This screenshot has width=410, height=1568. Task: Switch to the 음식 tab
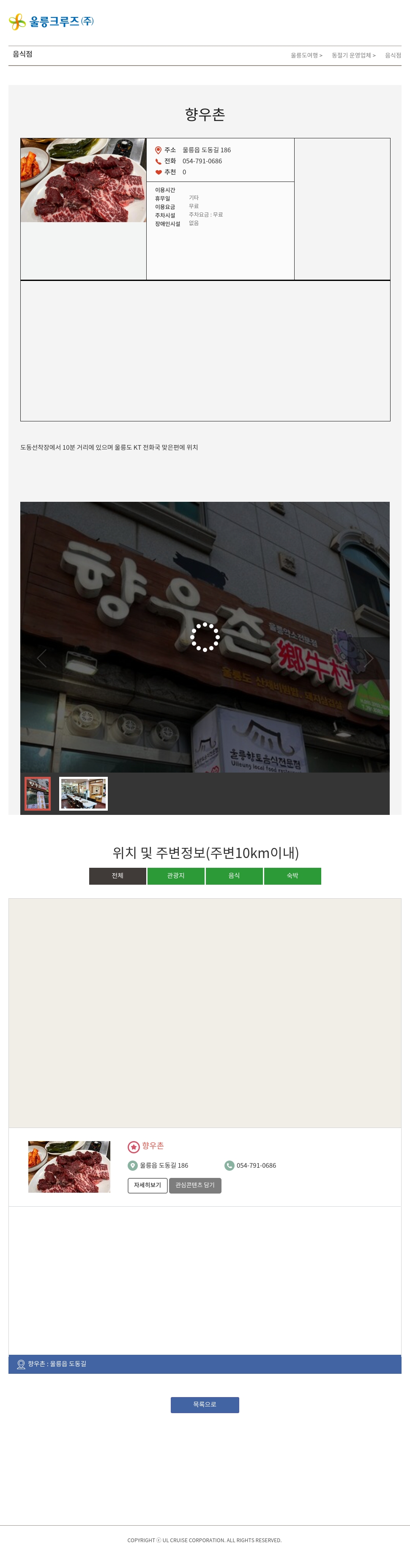[234, 875]
